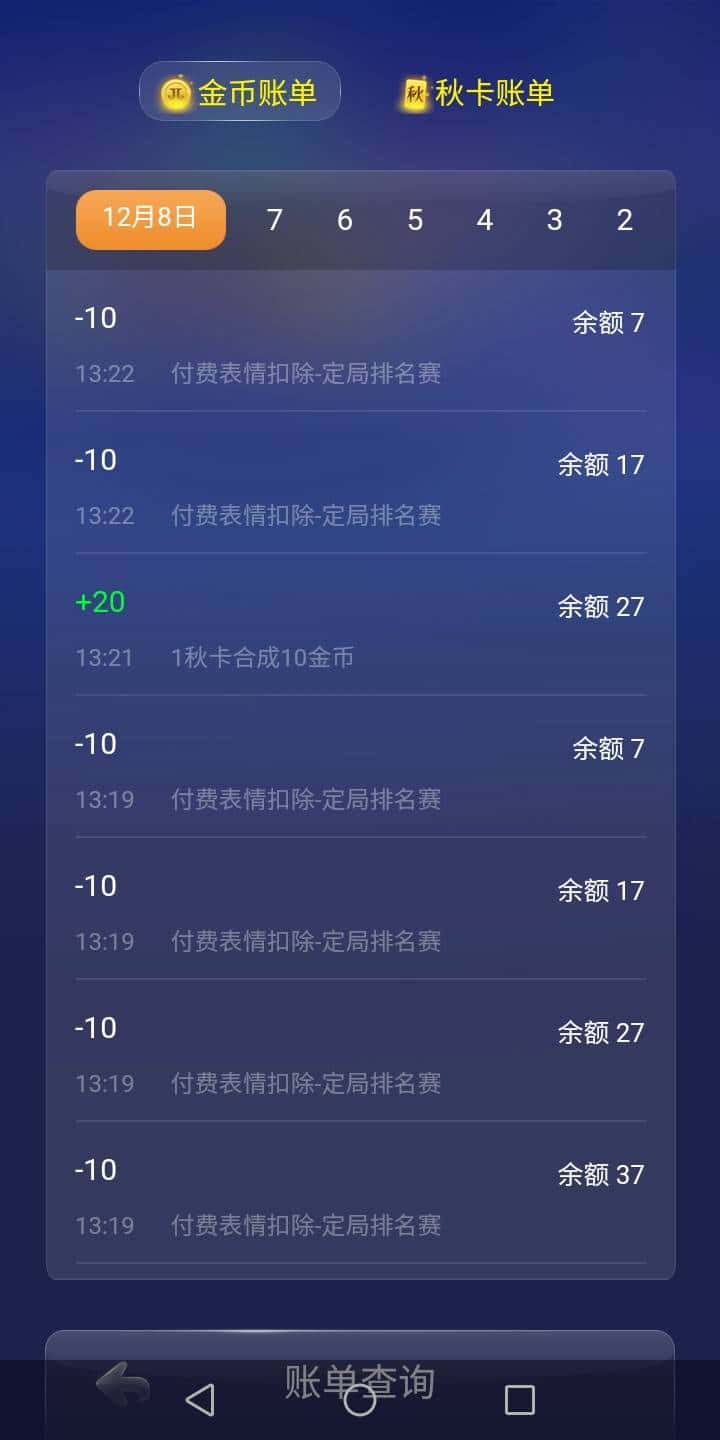Select the 12月8日 date tab
This screenshot has height=1440, width=720.
pos(150,218)
